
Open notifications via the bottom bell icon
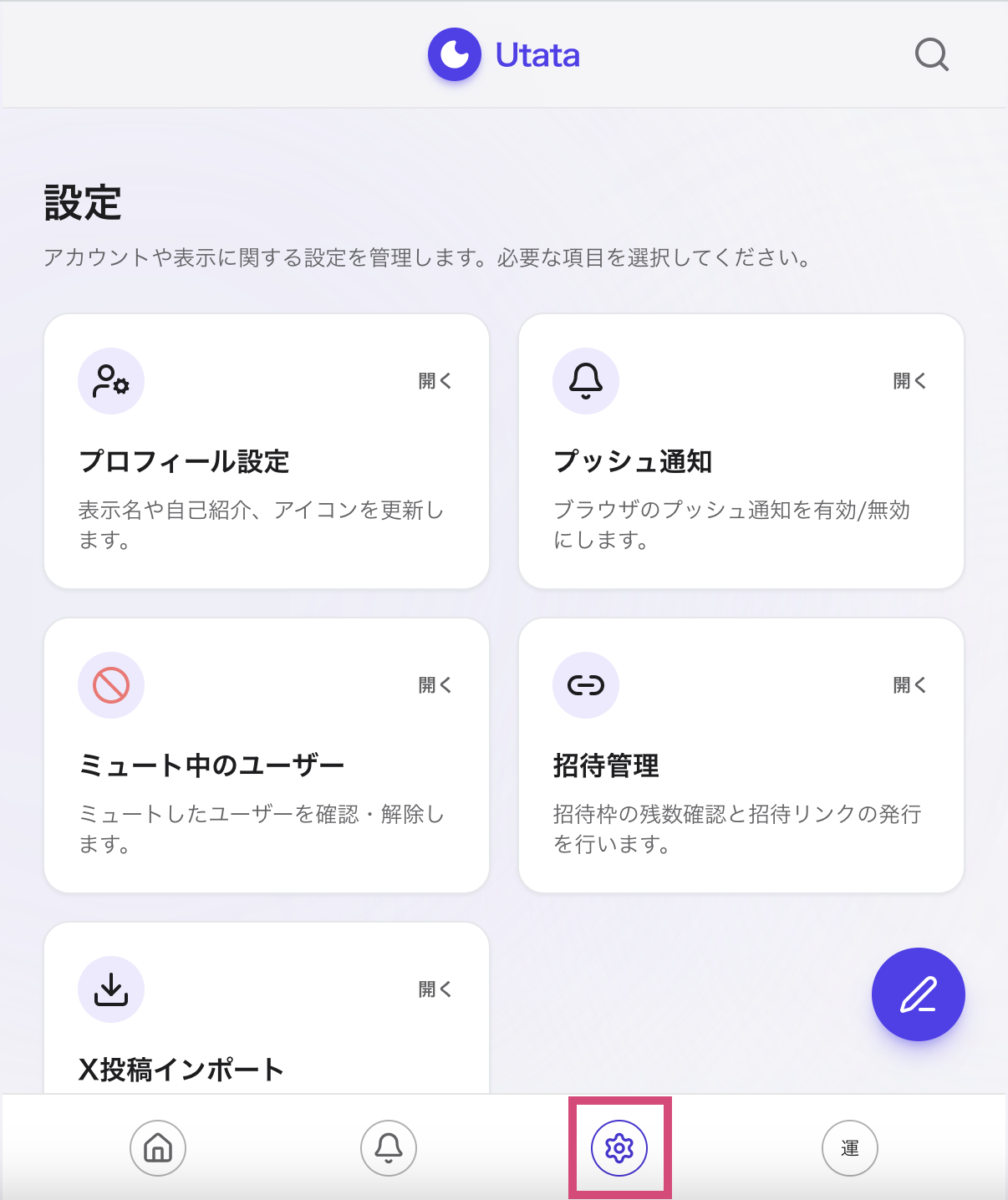pos(388,1148)
